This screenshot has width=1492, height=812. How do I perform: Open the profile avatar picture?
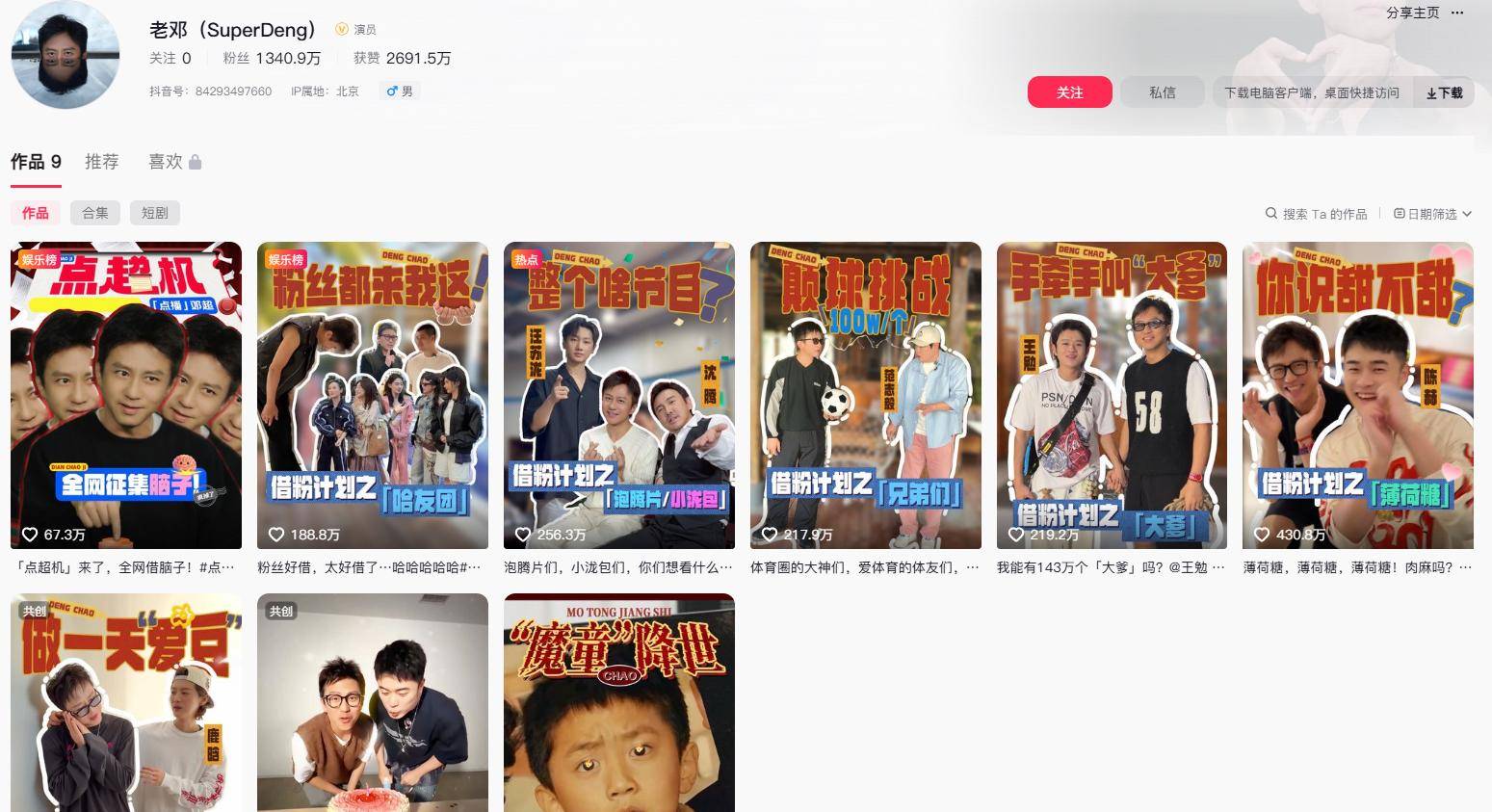point(65,55)
